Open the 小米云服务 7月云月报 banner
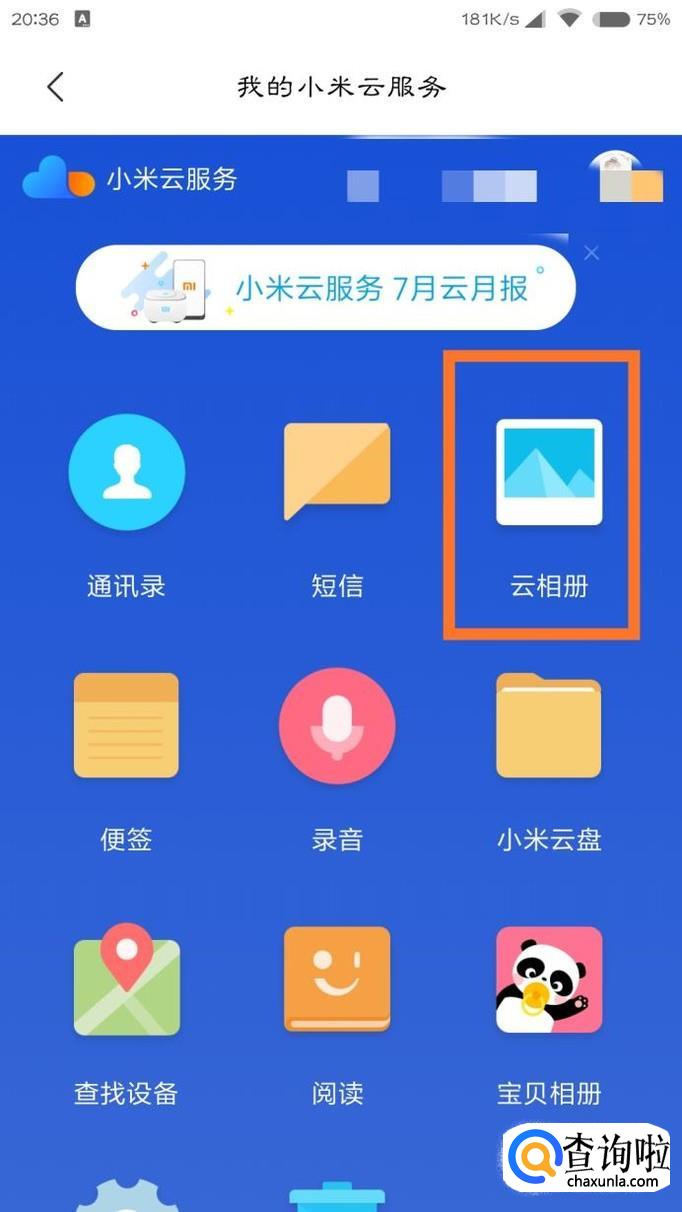682x1212 pixels. 326,288
